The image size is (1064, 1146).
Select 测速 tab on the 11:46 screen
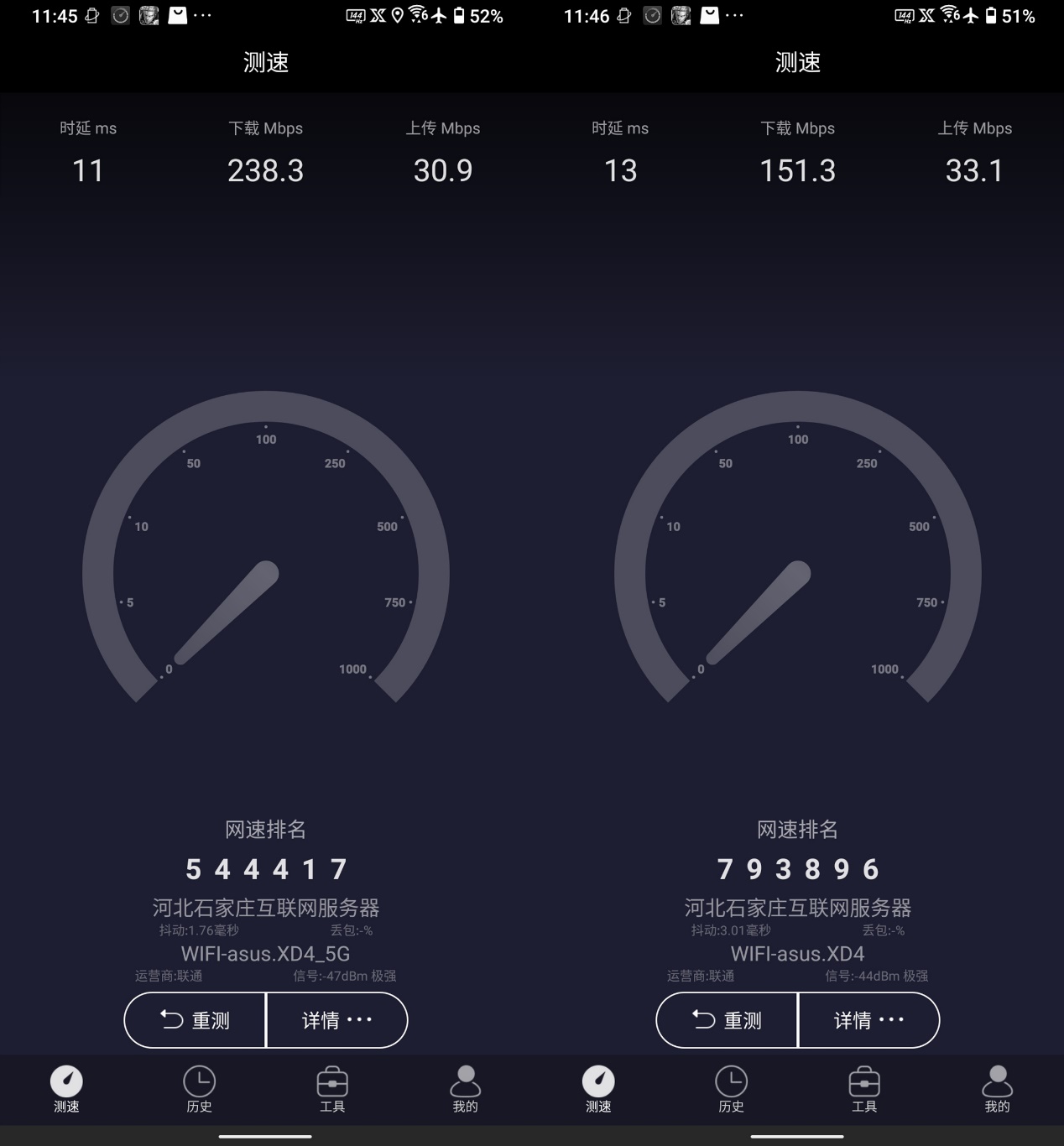(x=599, y=1089)
